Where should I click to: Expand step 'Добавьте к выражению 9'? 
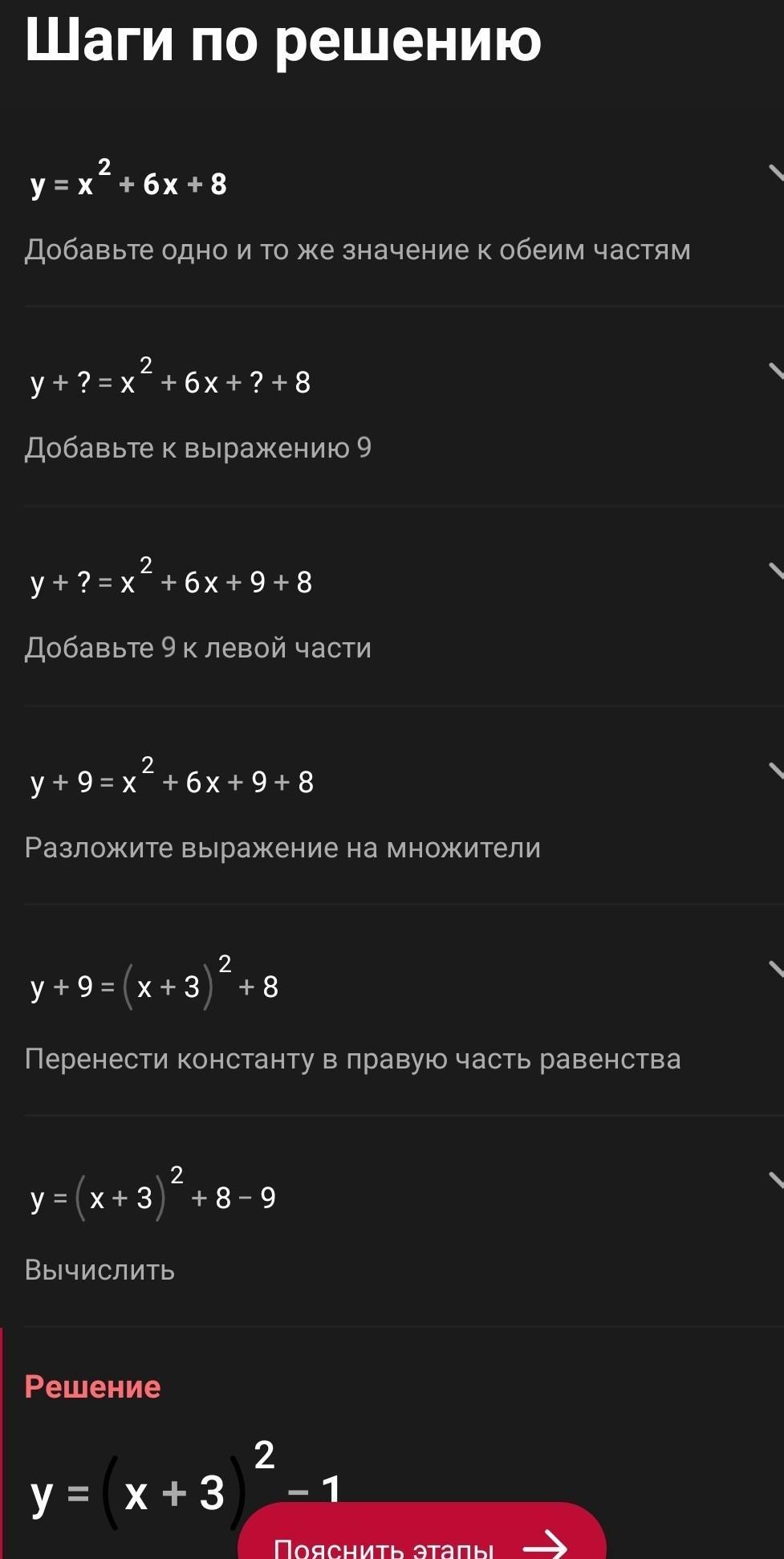[x=774, y=372]
